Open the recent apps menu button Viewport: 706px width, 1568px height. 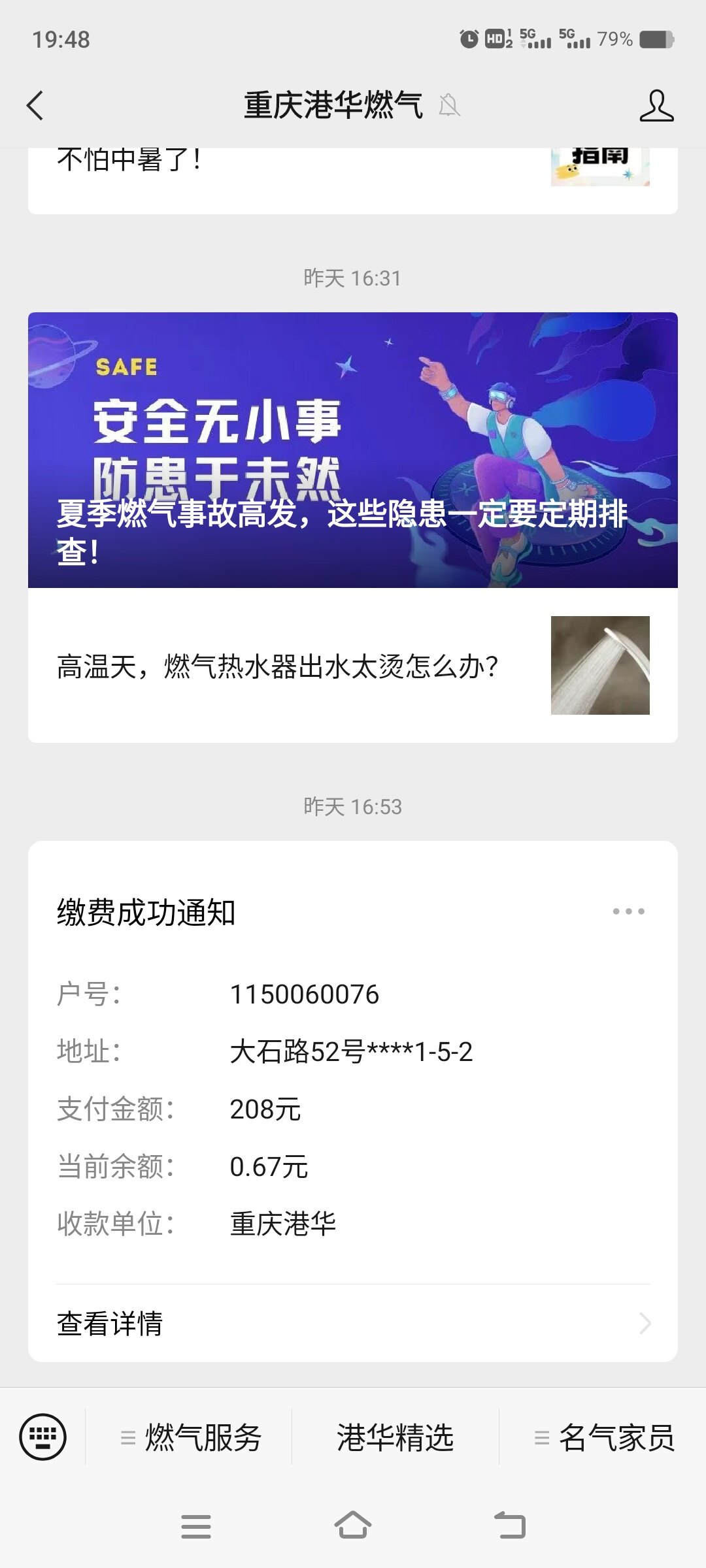click(195, 1527)
